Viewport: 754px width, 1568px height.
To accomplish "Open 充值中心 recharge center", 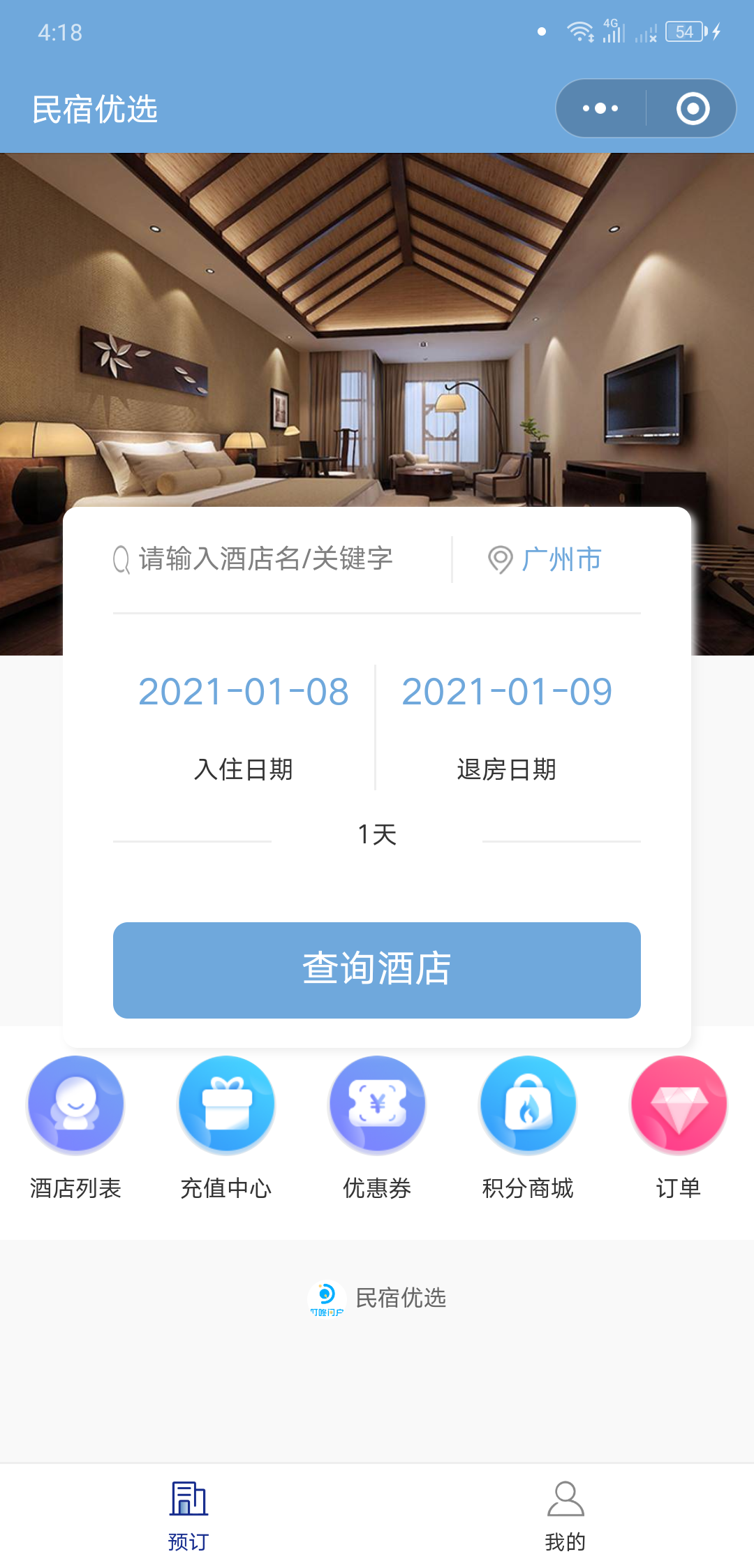I will coord(226,1125).
